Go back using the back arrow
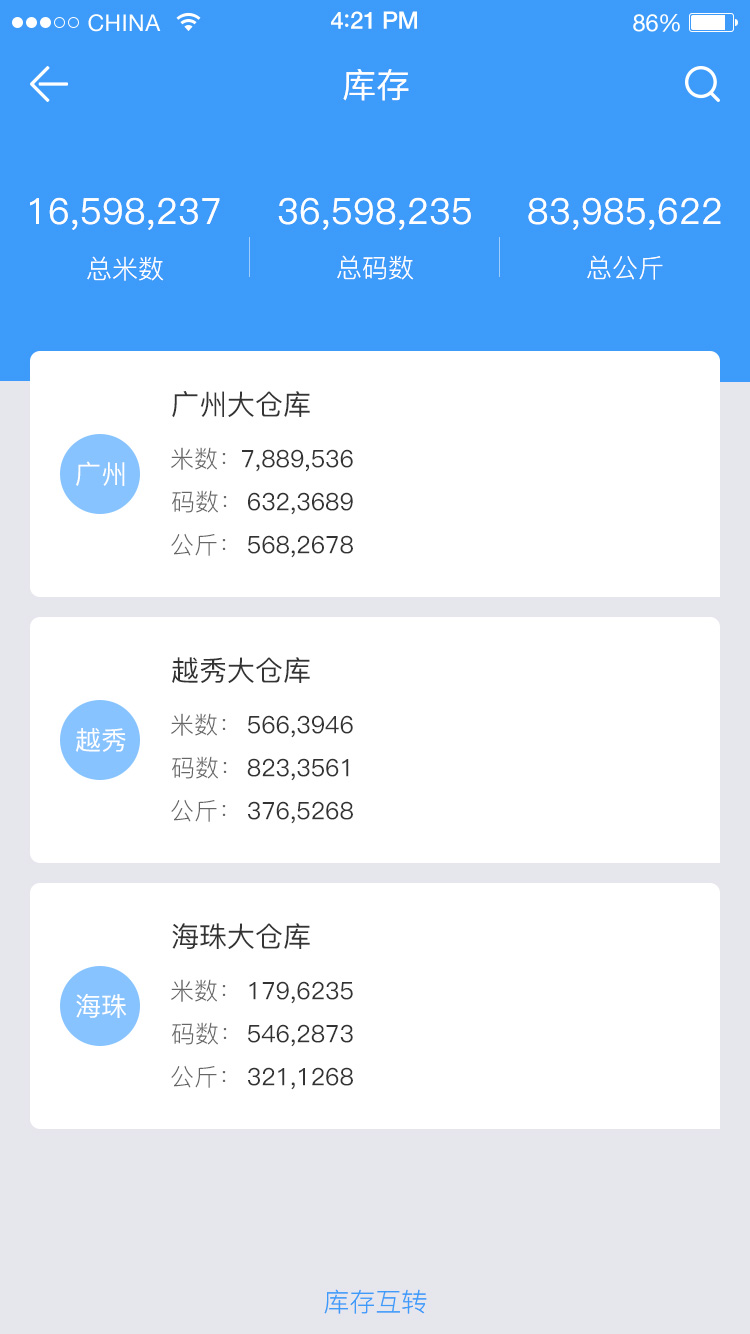The height and width of the screenshot is (1334, 750). click(48, 85)
